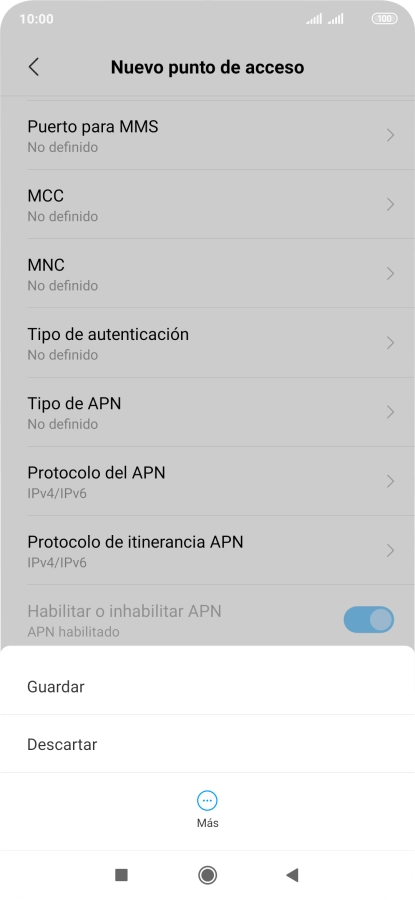Toggle Habilitar o inhabilitar APN switch

point(369,620)
